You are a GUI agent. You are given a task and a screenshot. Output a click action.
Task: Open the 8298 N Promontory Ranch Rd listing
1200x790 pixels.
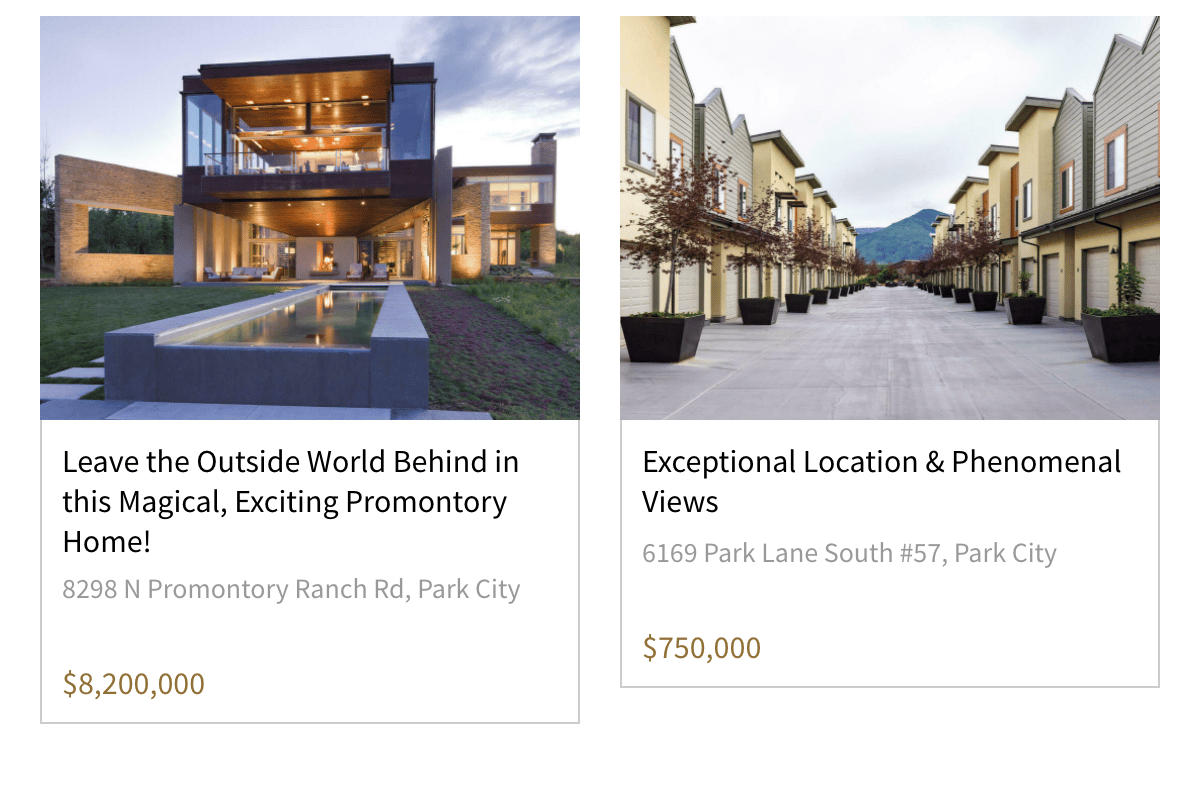290,500
